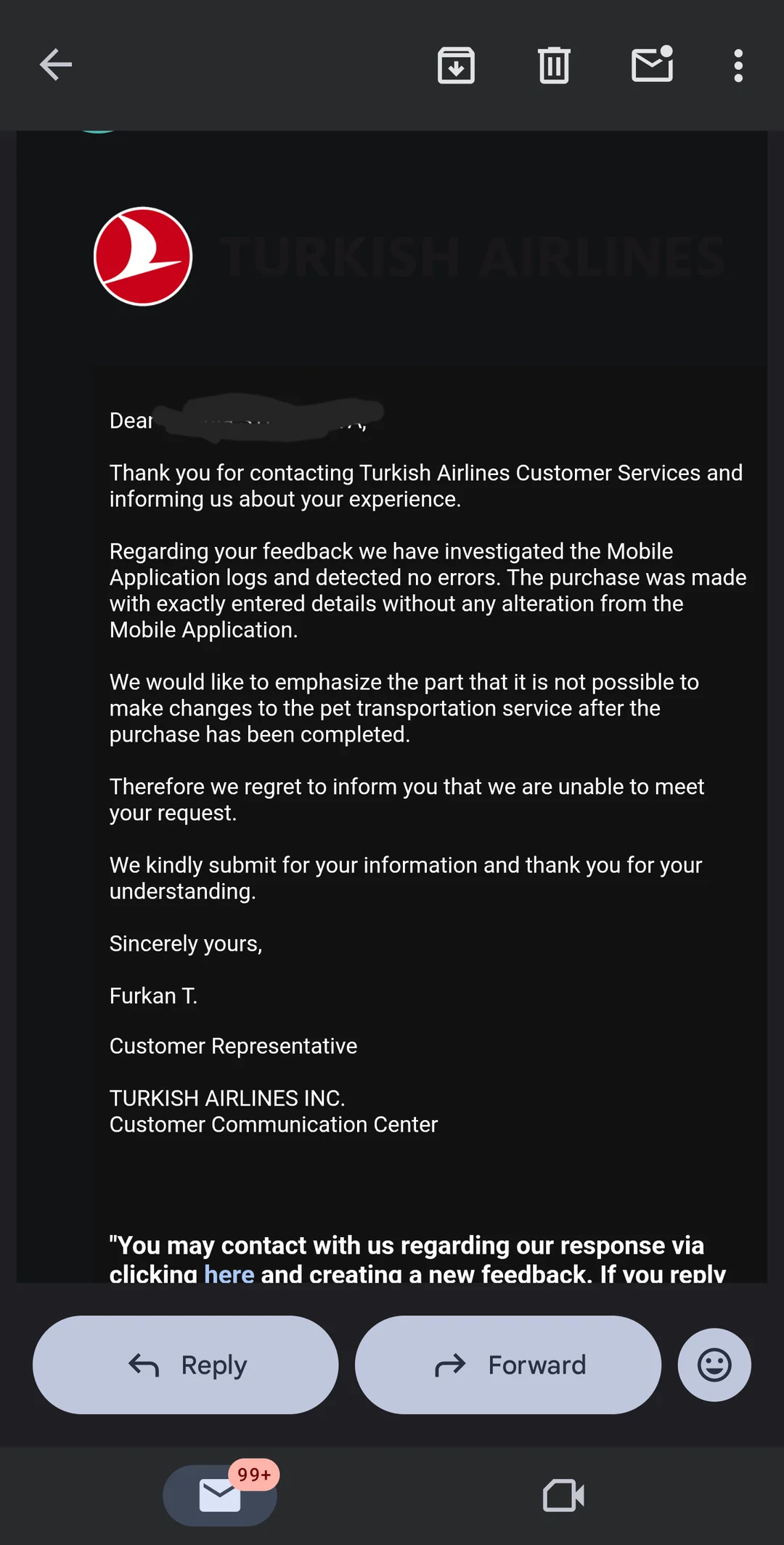
Task: Add an emoji reaction
Action: (x=714, y=1365)
